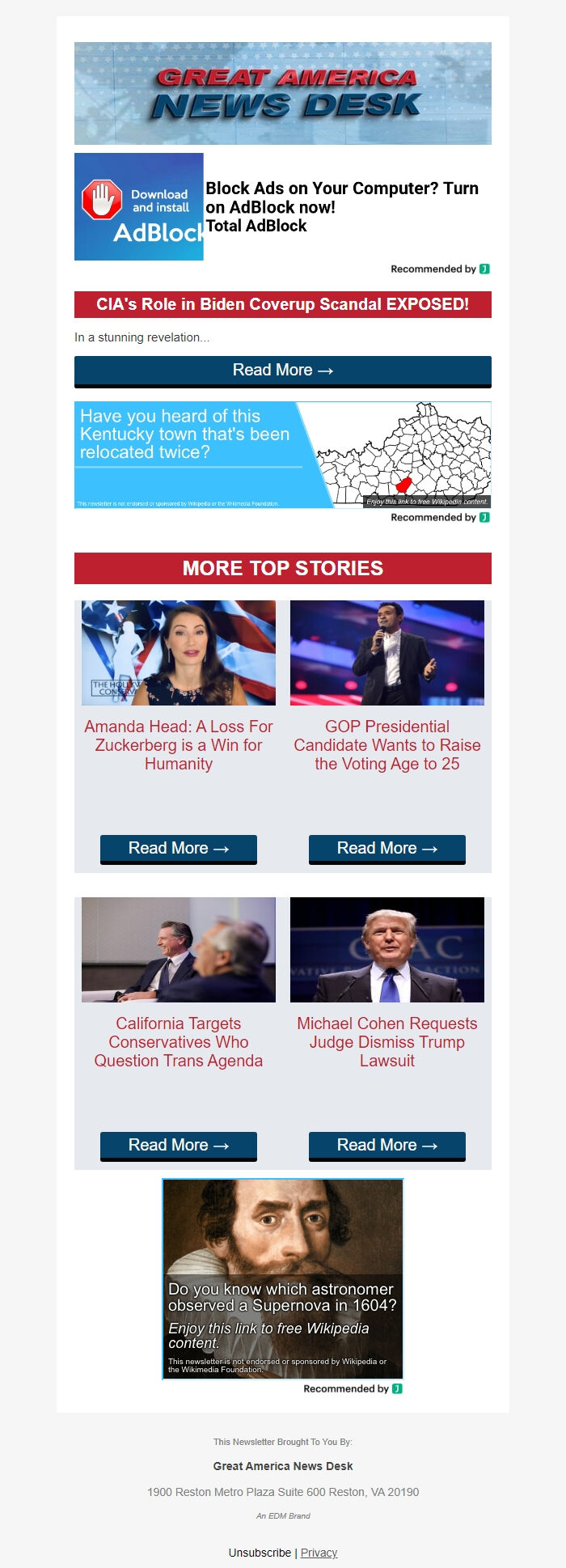
Task: Open the Kentucky town Wikipedia banner
Action: [x=282, y=455]
